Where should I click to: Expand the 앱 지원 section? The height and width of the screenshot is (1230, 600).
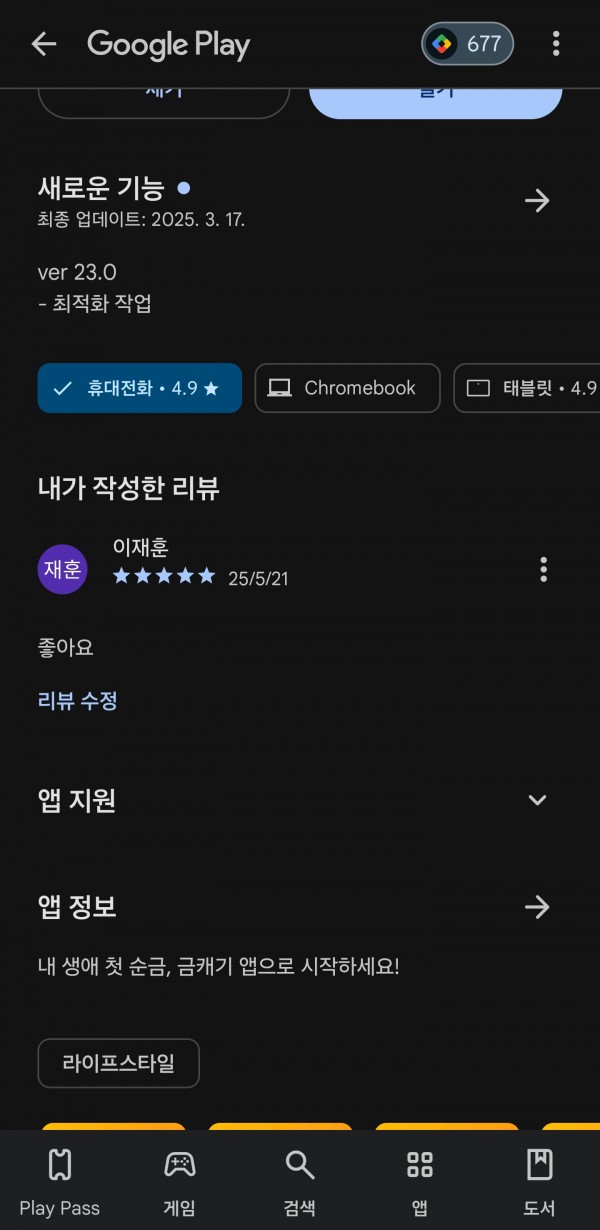point(537,800)
